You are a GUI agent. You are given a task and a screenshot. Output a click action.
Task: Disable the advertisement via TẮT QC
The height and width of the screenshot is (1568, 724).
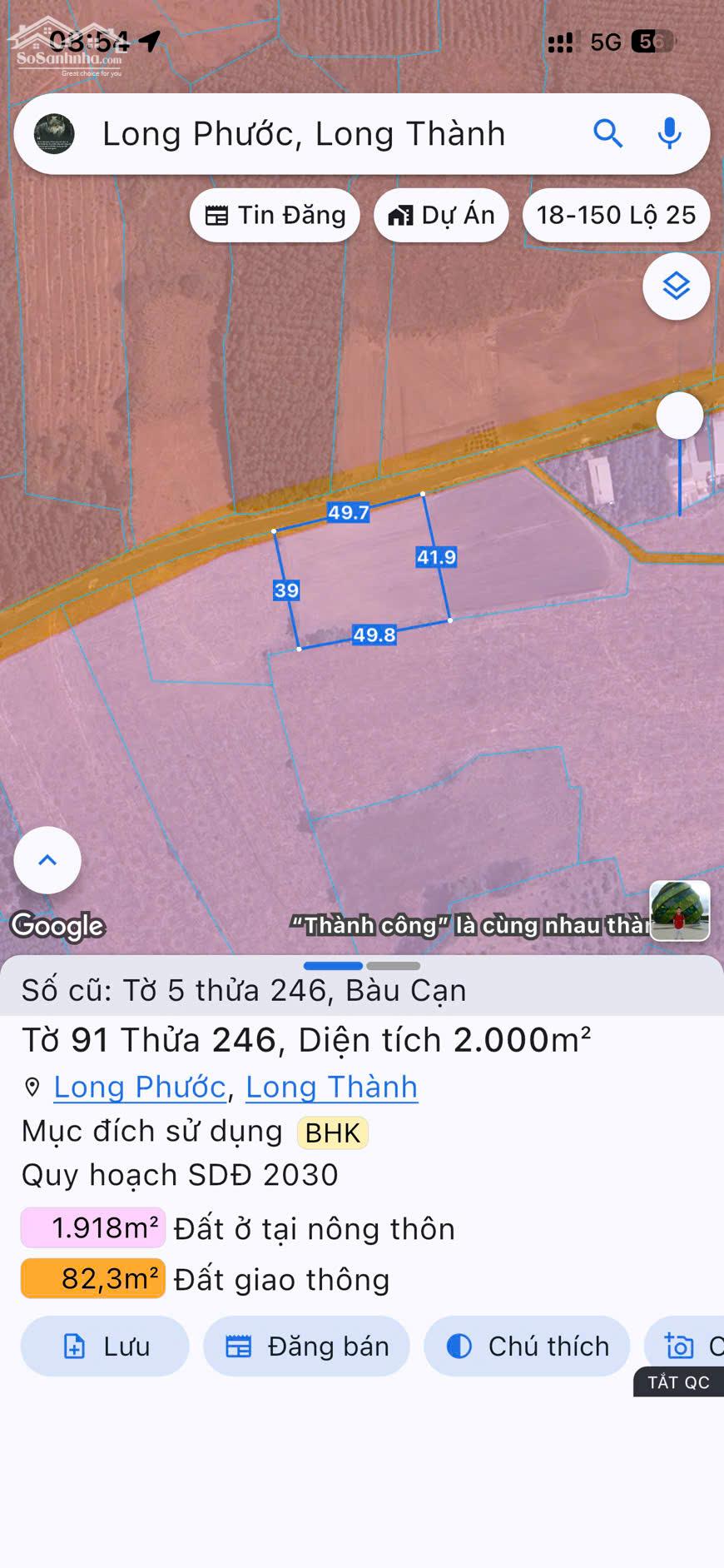pyautogui.click(x=677, y=1382)
